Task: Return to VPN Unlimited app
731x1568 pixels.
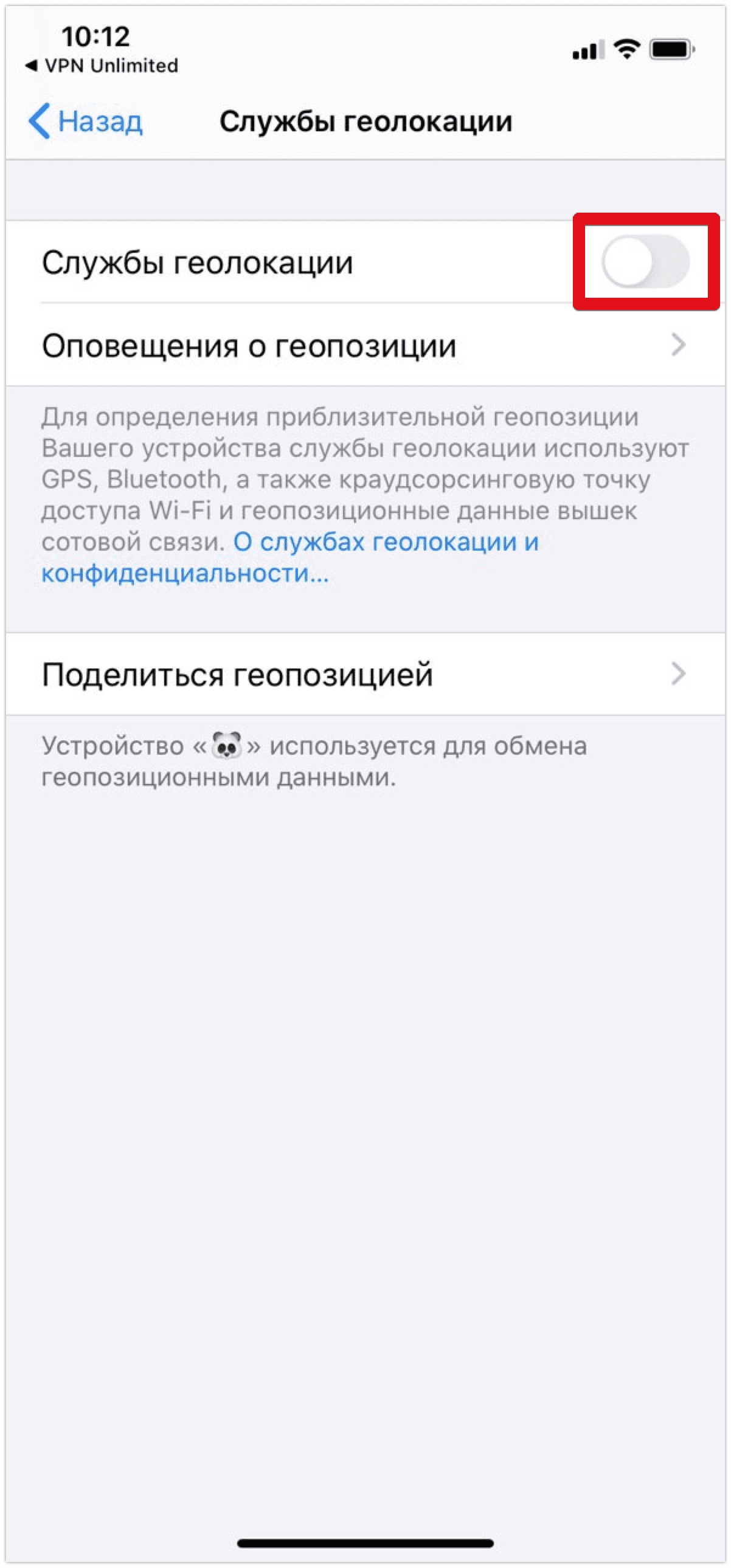Action: [x=102, y=66]
